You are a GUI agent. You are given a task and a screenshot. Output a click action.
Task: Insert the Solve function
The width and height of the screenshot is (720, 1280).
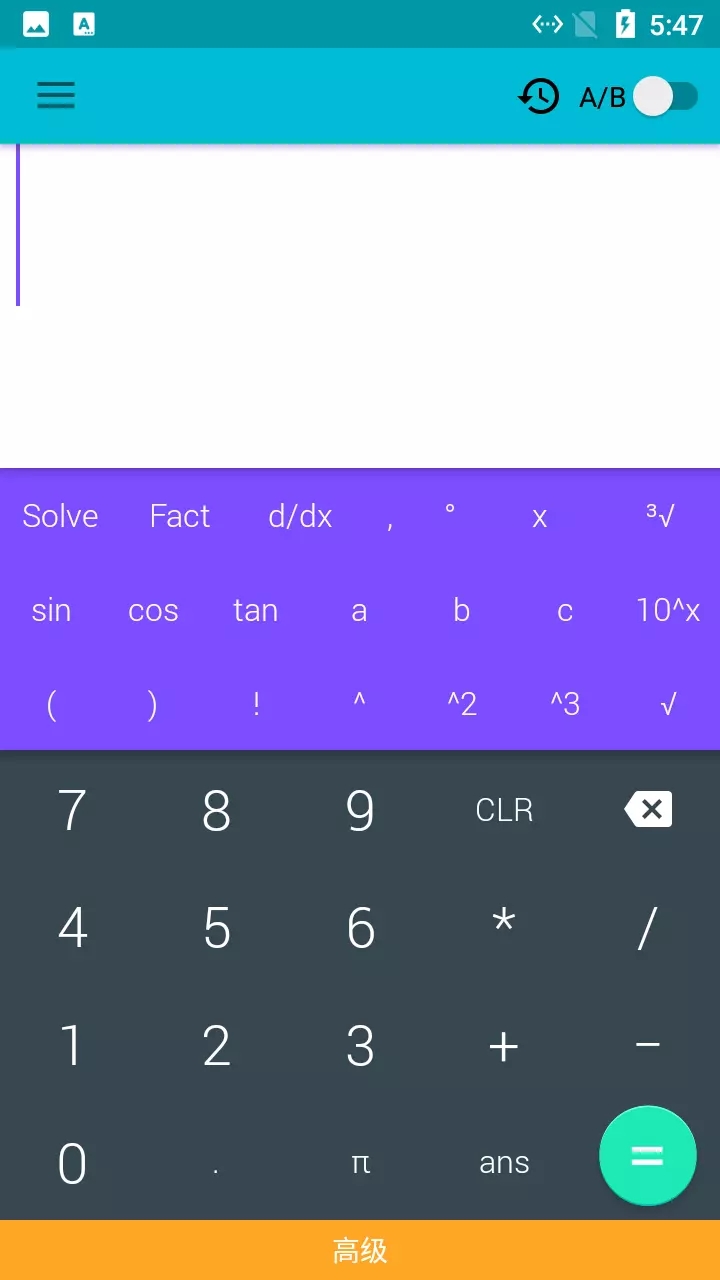point(60,516)
